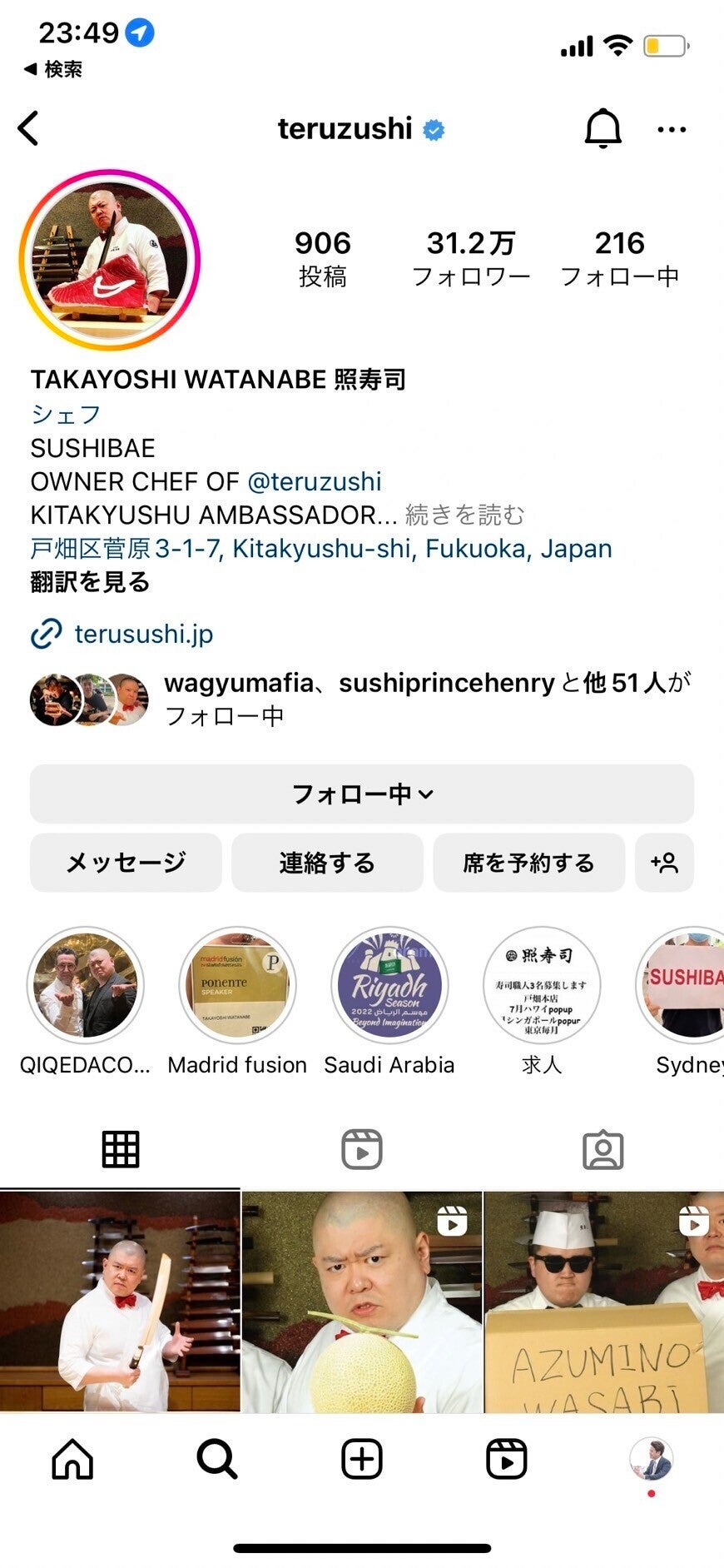Open the 求人 story highlight

click(542, 985)
